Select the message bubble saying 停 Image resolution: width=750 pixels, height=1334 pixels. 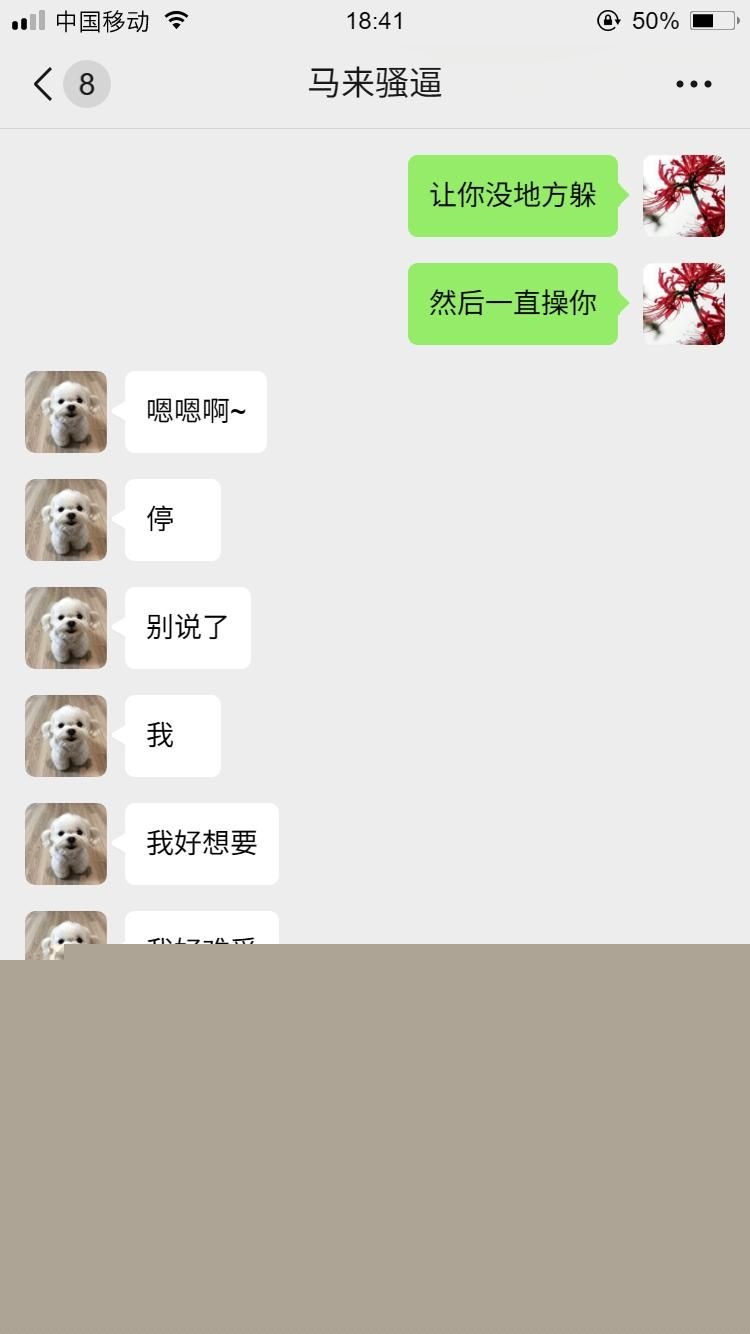(172, 519)
